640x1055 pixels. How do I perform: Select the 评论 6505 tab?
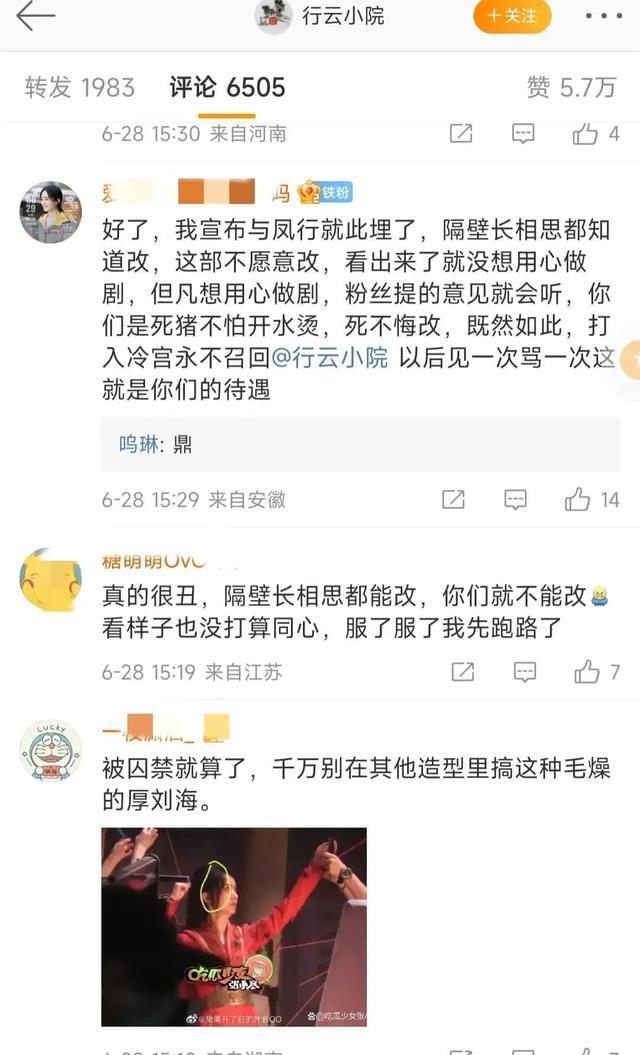[x=227, y=87]
